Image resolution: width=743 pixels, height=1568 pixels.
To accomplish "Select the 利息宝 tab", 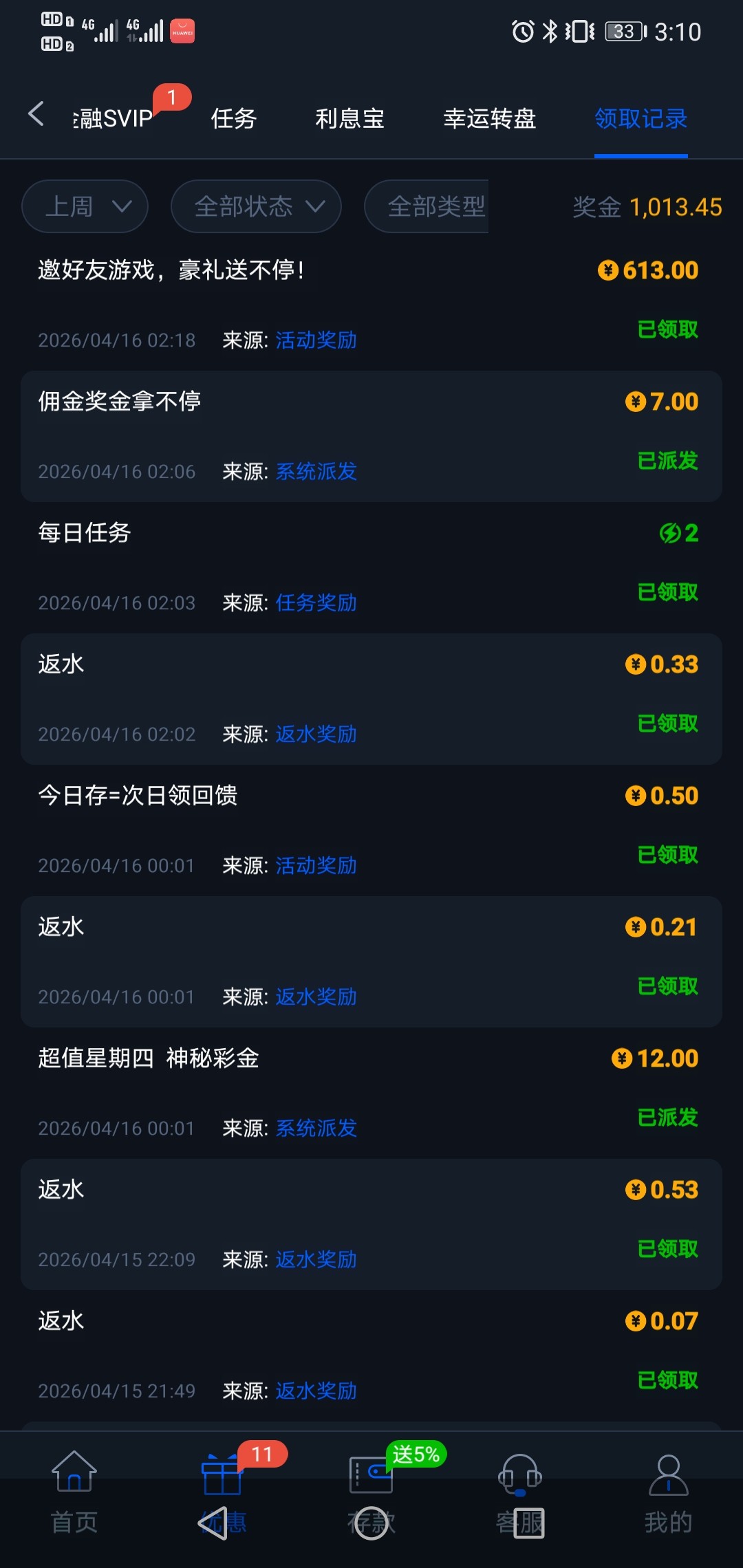I will (x=349, y=118).
